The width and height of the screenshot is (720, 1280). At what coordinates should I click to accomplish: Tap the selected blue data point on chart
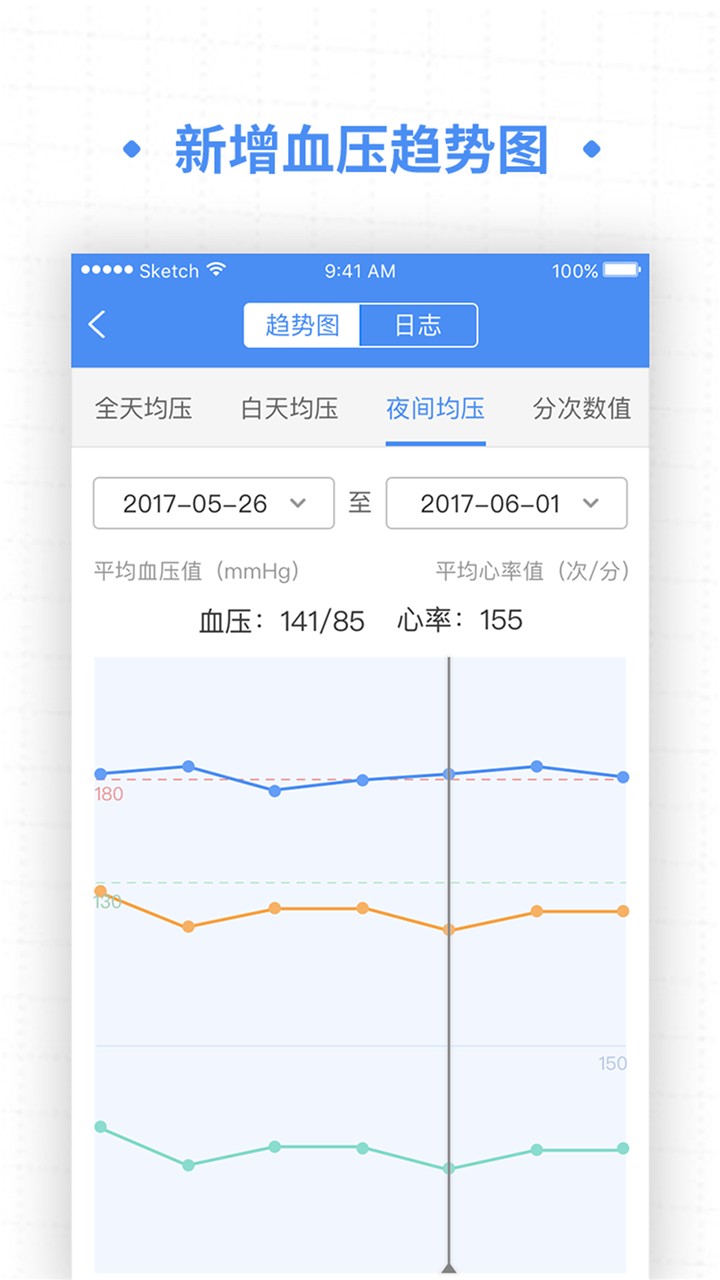pyautogui.click(x=448, y=774)
